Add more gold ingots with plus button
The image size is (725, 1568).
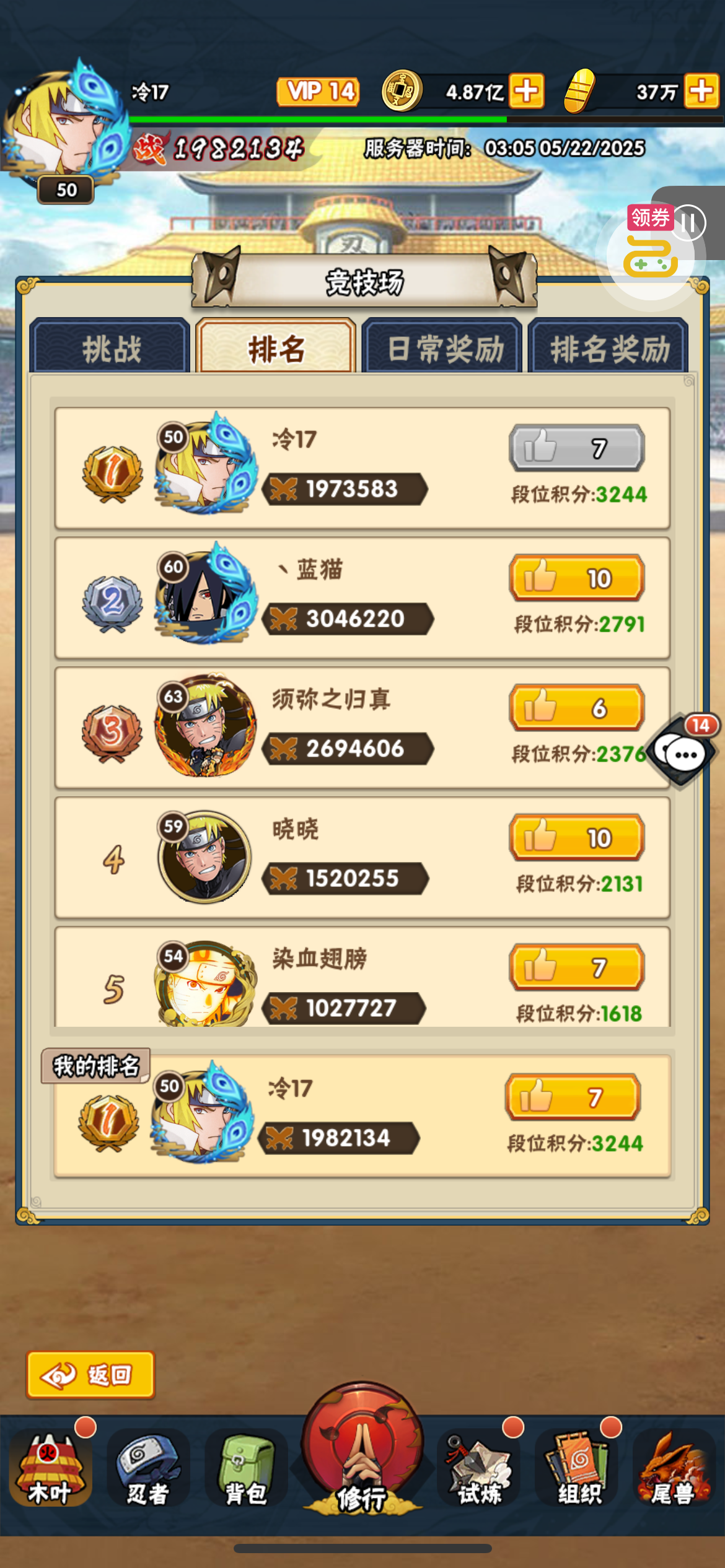click(x=701, y=91)
